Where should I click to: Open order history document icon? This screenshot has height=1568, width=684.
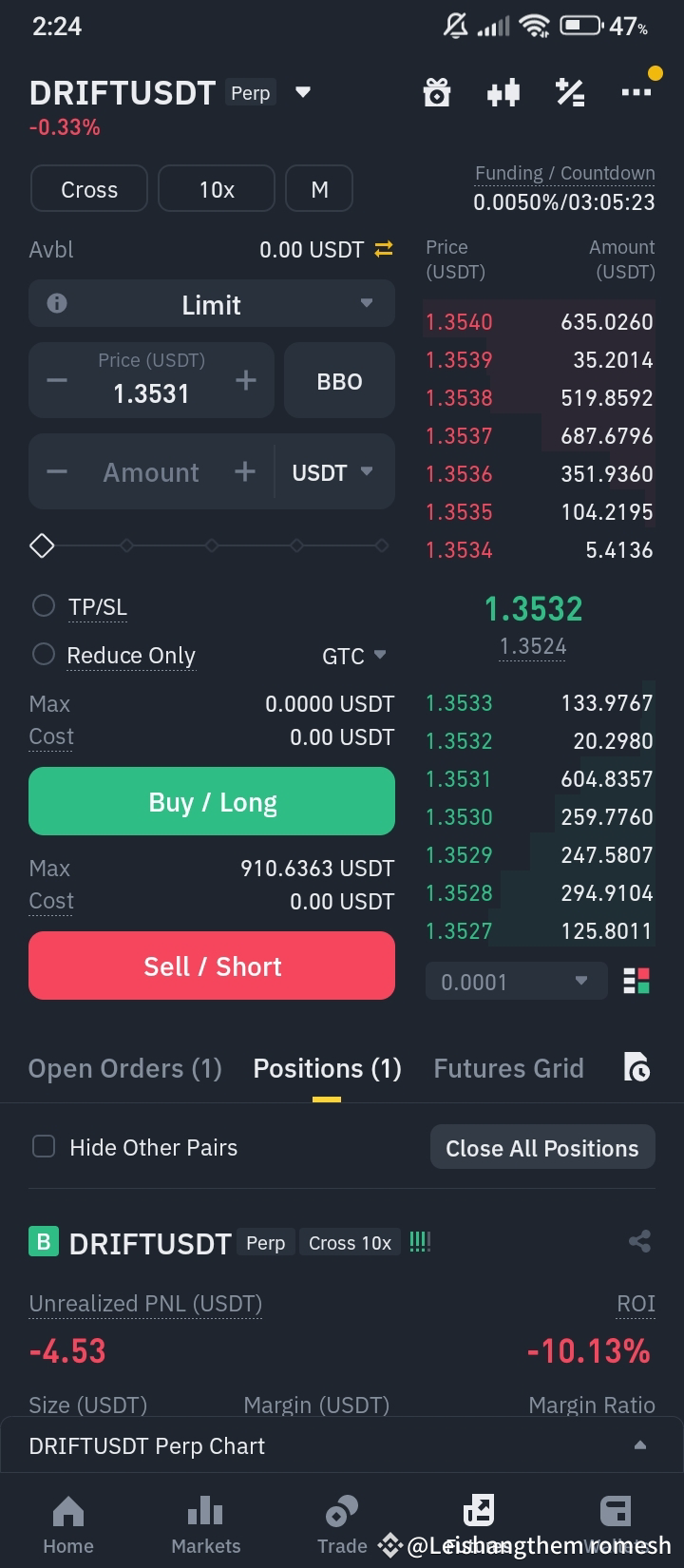tap(636, 1068)
